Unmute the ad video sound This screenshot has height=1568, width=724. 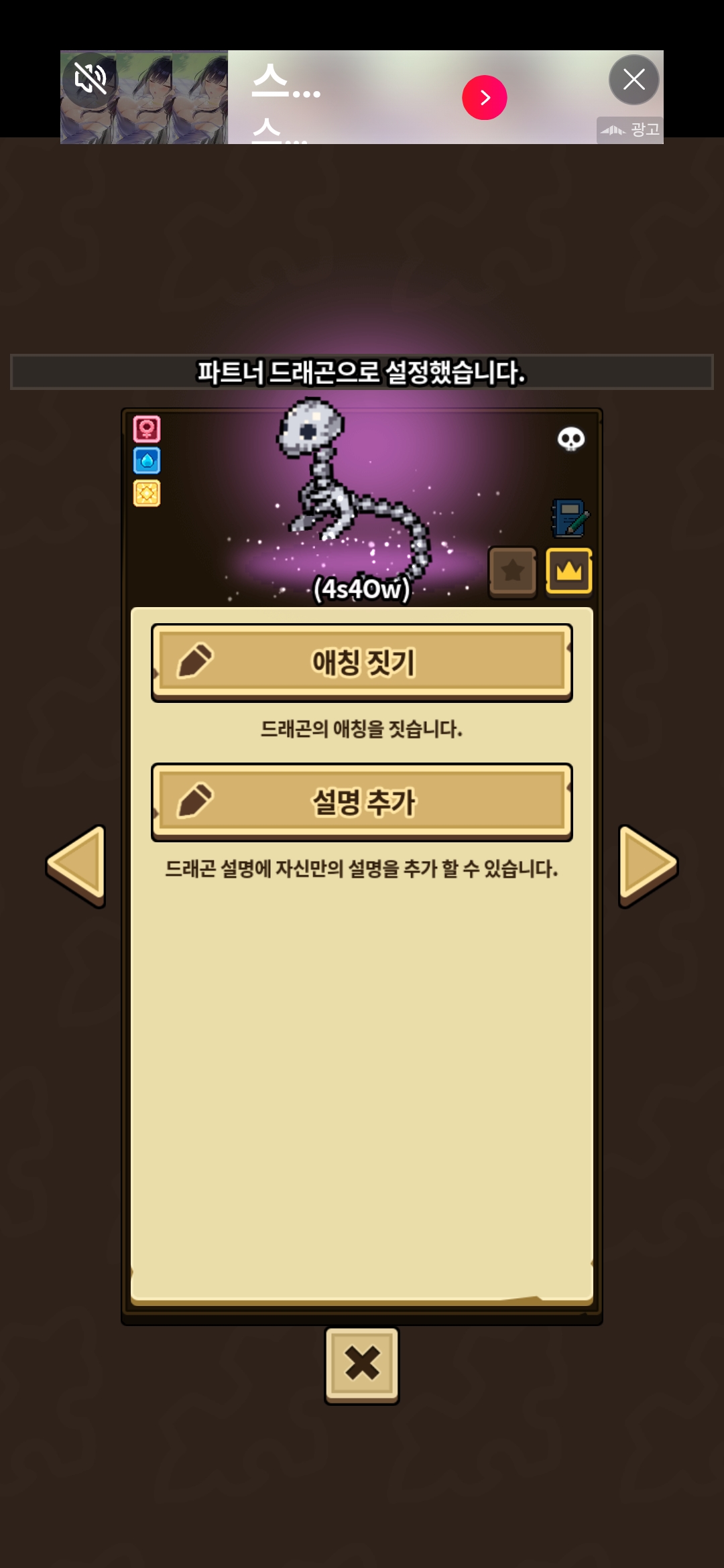pyautogui.click(x=90, y=79)
